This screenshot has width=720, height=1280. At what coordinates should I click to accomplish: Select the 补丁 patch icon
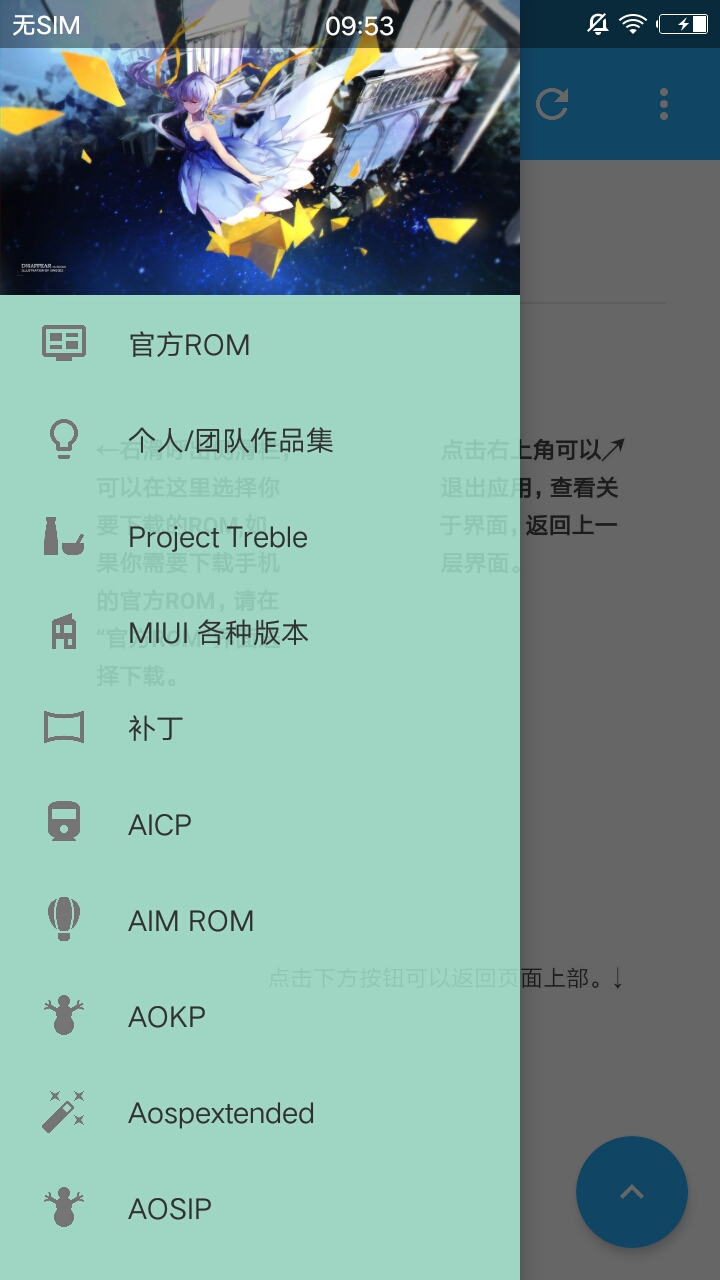63,728
